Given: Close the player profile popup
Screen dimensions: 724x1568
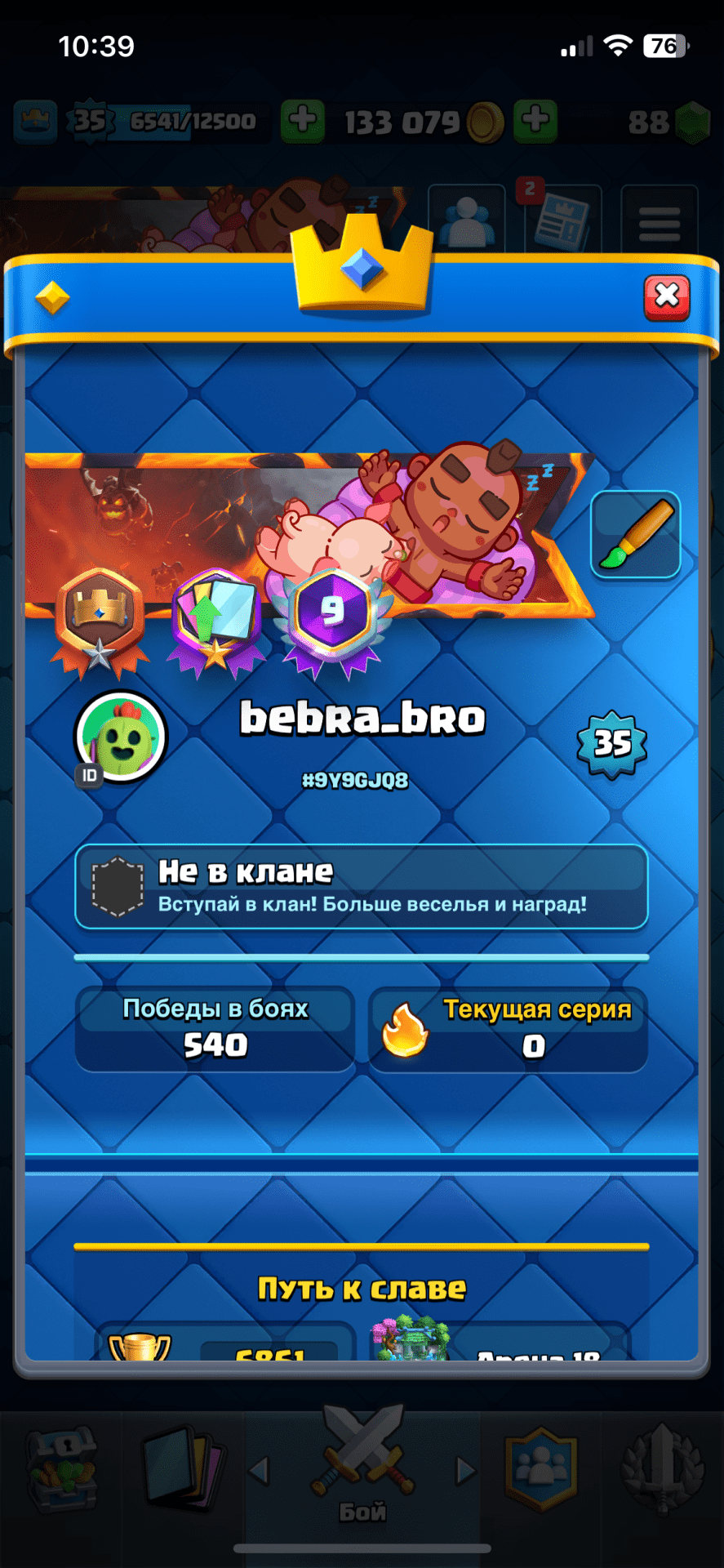Looking at the screenshot, I should click(667, 297).
